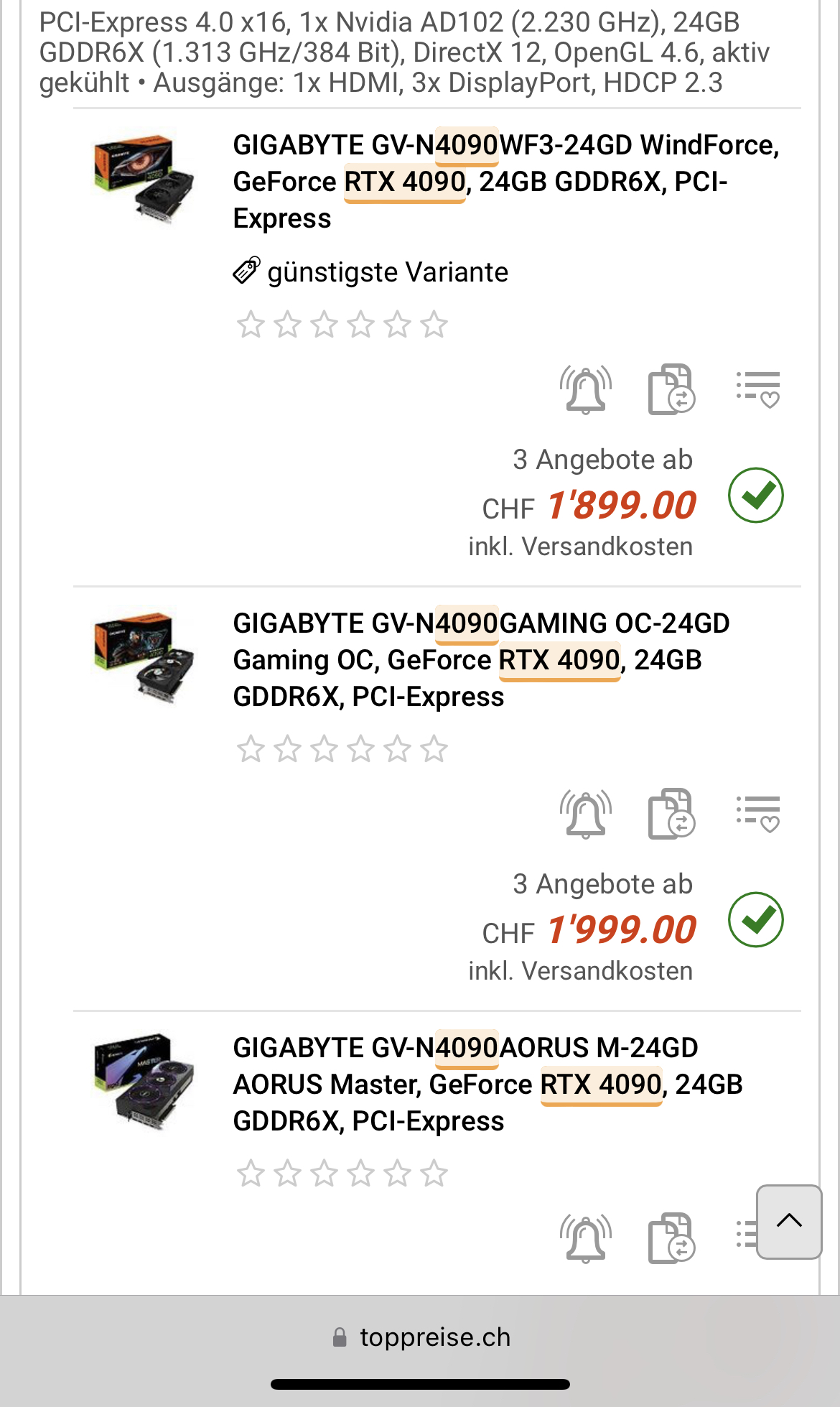
Task: Jump back to the top of the page
Action: [788, 1221]
